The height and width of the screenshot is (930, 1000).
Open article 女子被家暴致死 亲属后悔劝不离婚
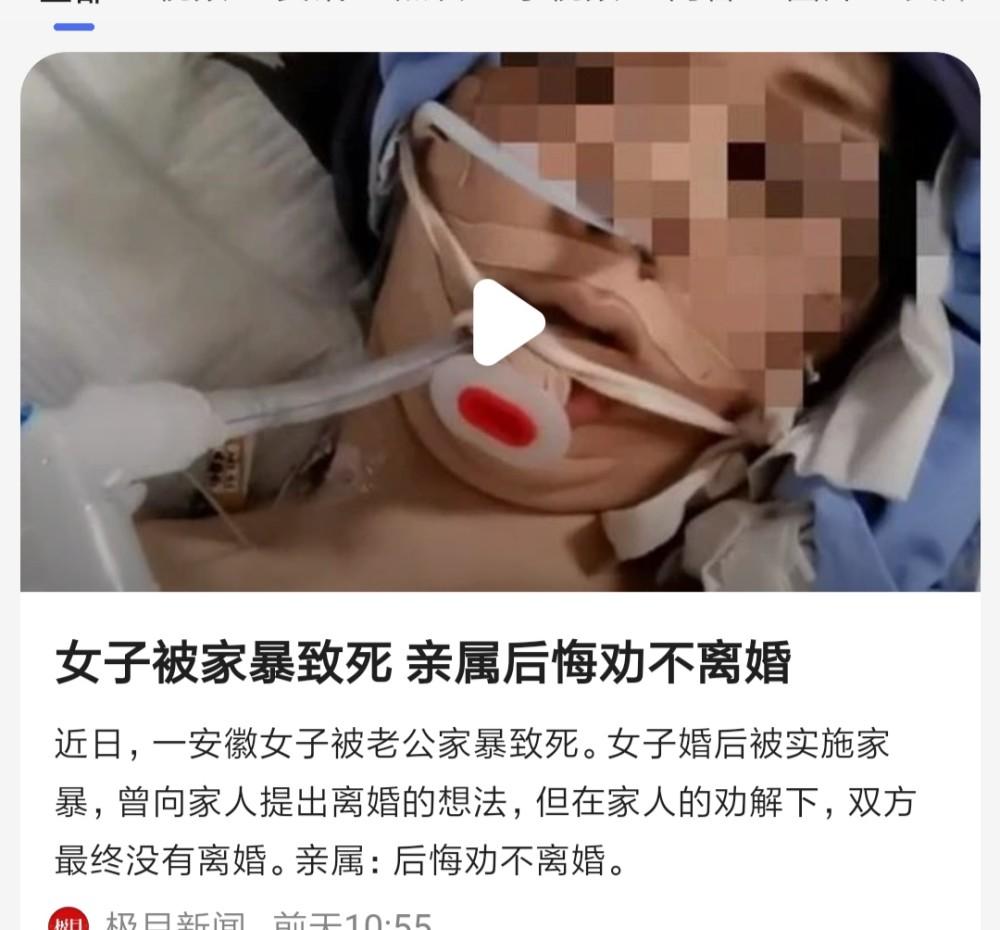point(422,665)
